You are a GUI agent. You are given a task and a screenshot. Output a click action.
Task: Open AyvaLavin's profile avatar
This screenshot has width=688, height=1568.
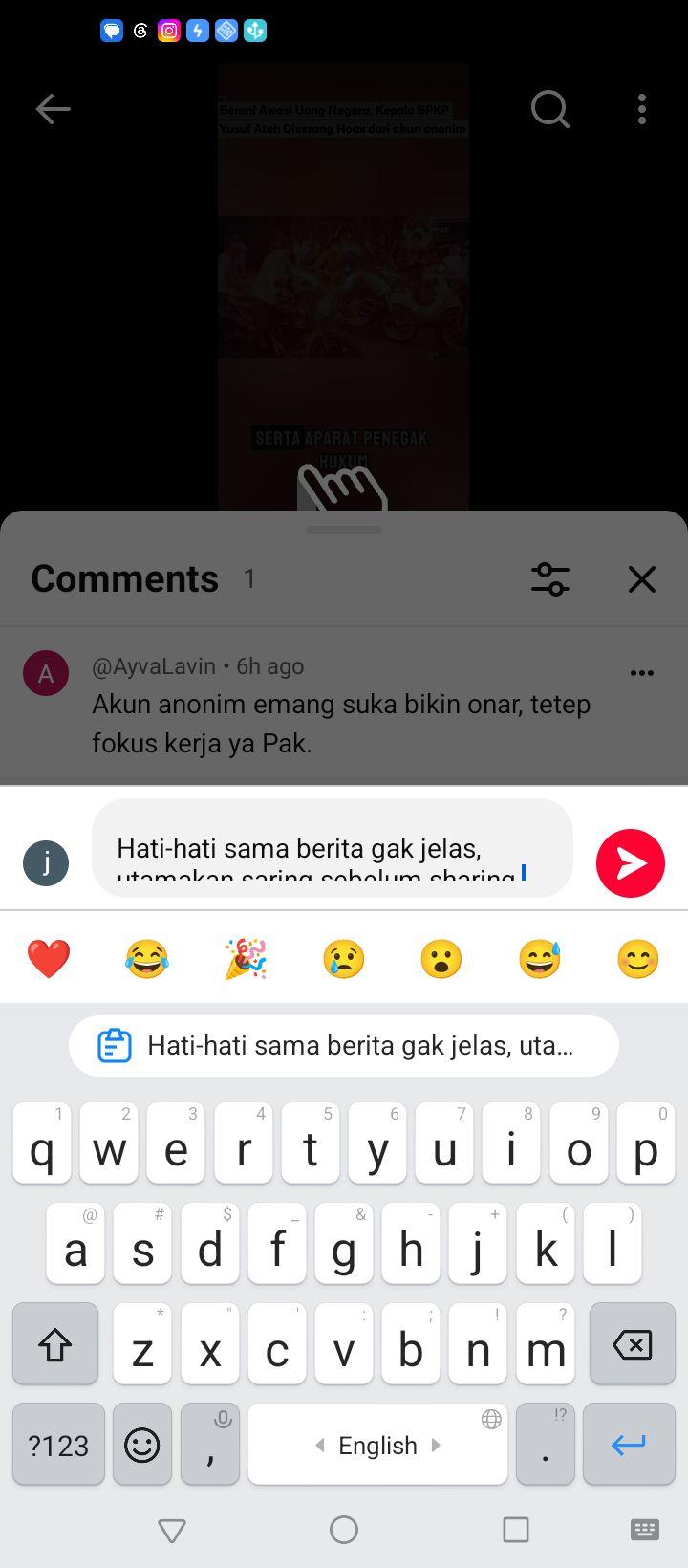coord(46,673)
